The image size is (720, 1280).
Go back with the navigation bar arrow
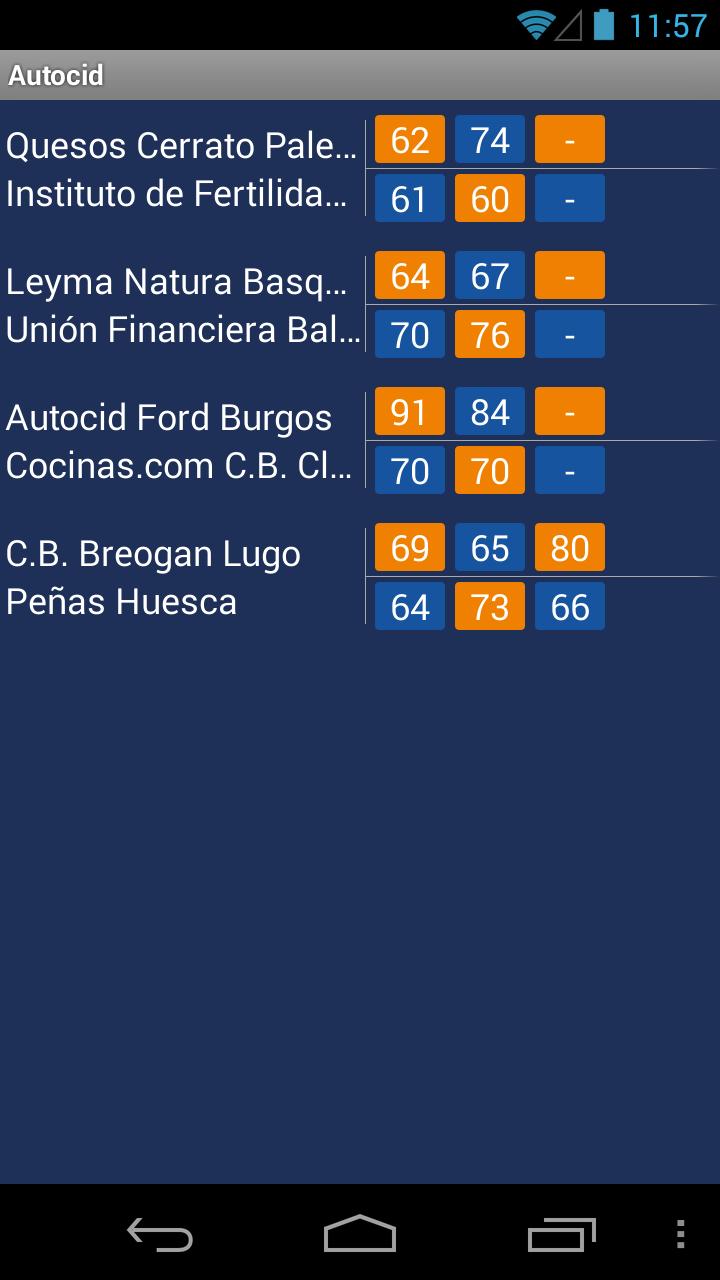[160, 1234]
